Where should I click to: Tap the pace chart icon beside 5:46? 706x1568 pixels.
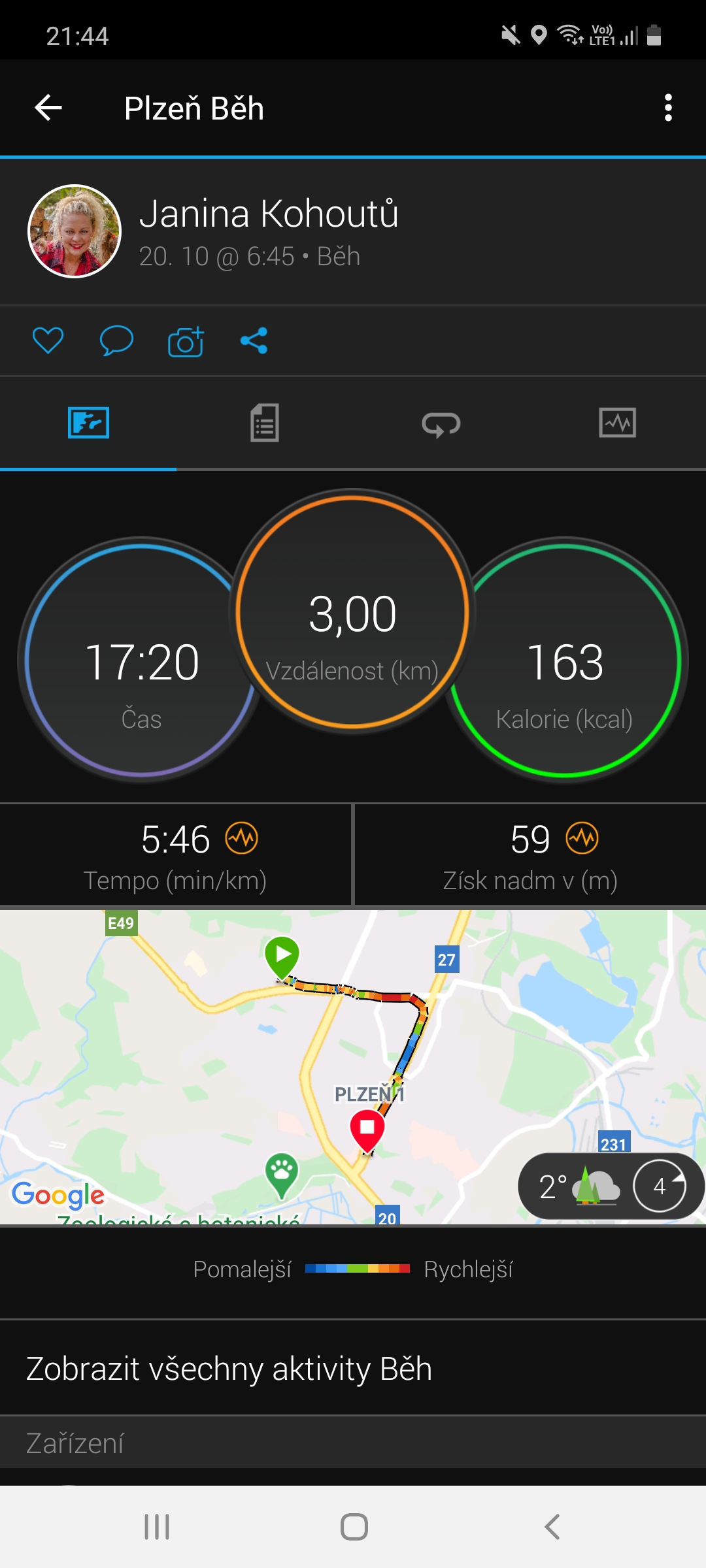tap(242, 838)
